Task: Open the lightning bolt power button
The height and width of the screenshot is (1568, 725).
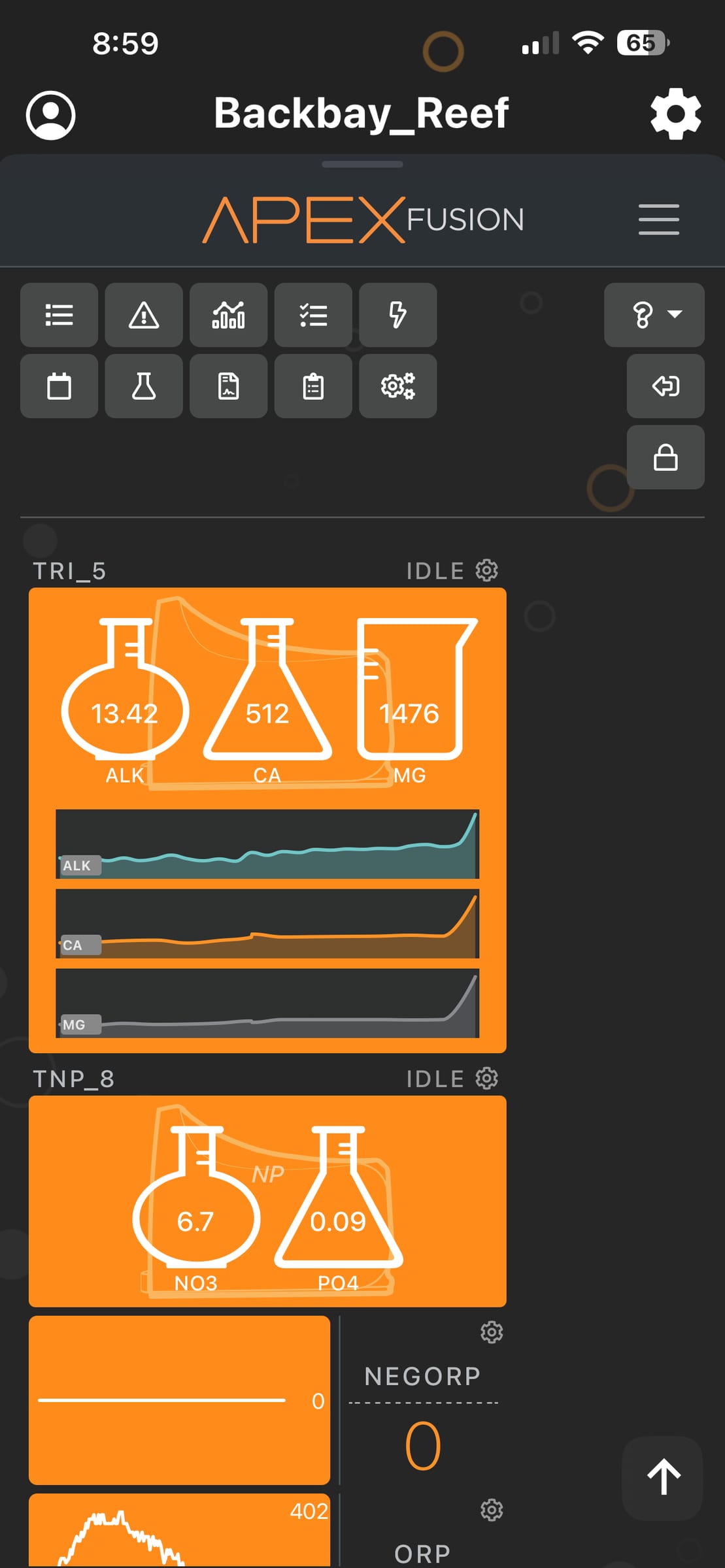Action: (397, 315)
